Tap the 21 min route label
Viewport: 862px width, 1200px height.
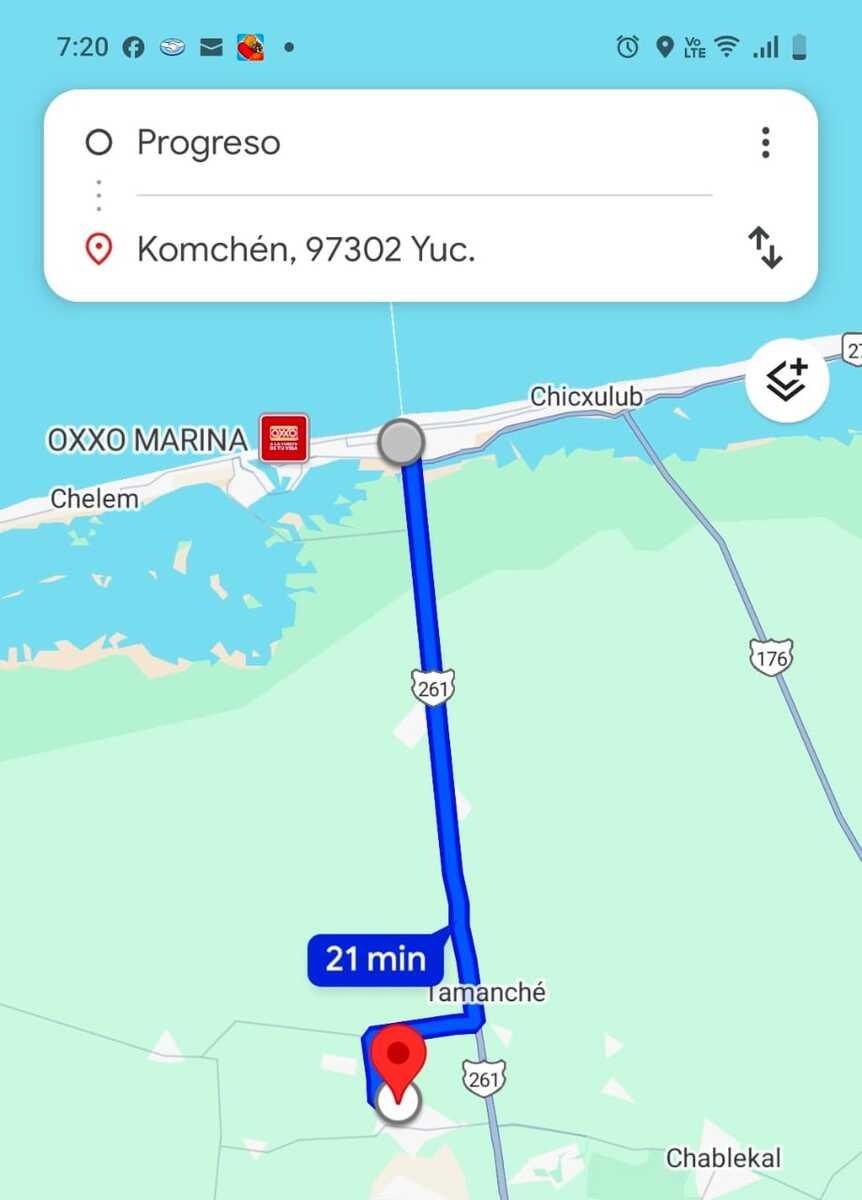[375, 959]
